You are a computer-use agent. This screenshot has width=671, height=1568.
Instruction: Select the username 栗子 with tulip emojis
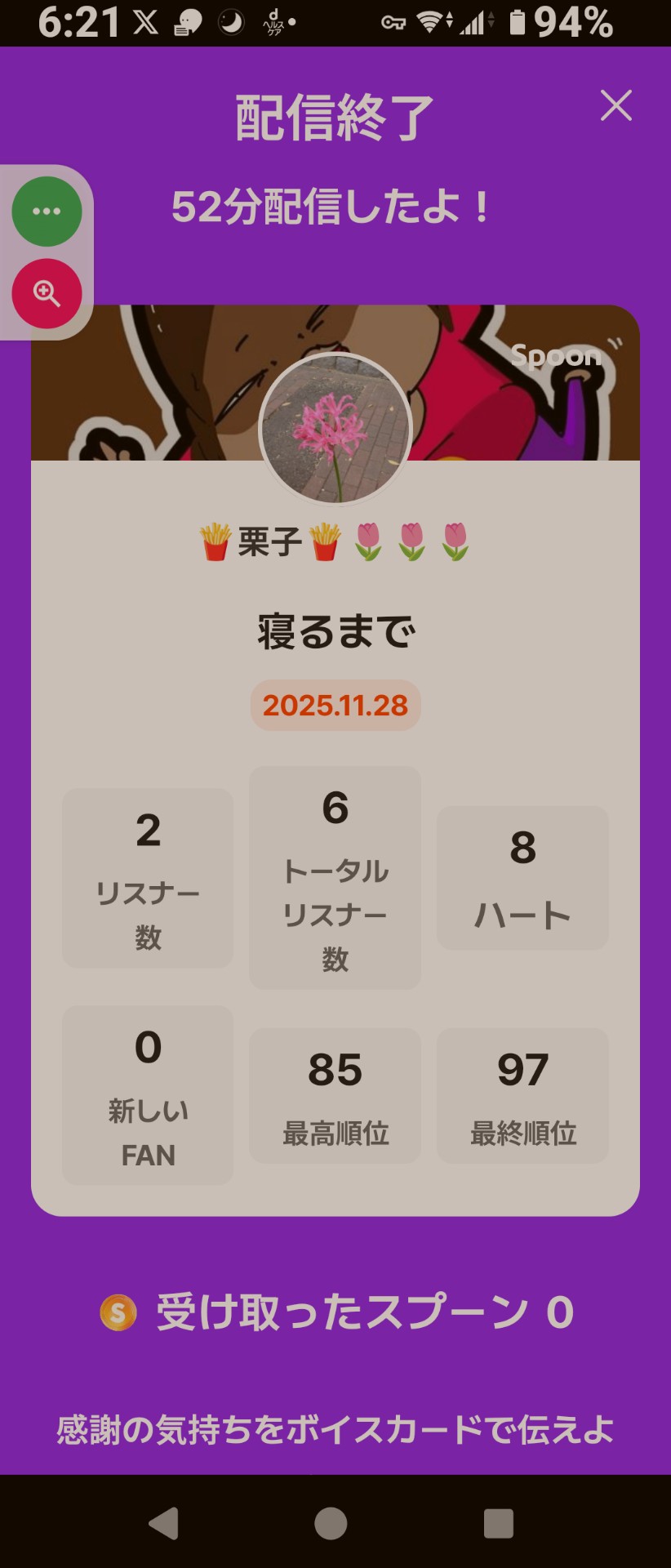335,542
